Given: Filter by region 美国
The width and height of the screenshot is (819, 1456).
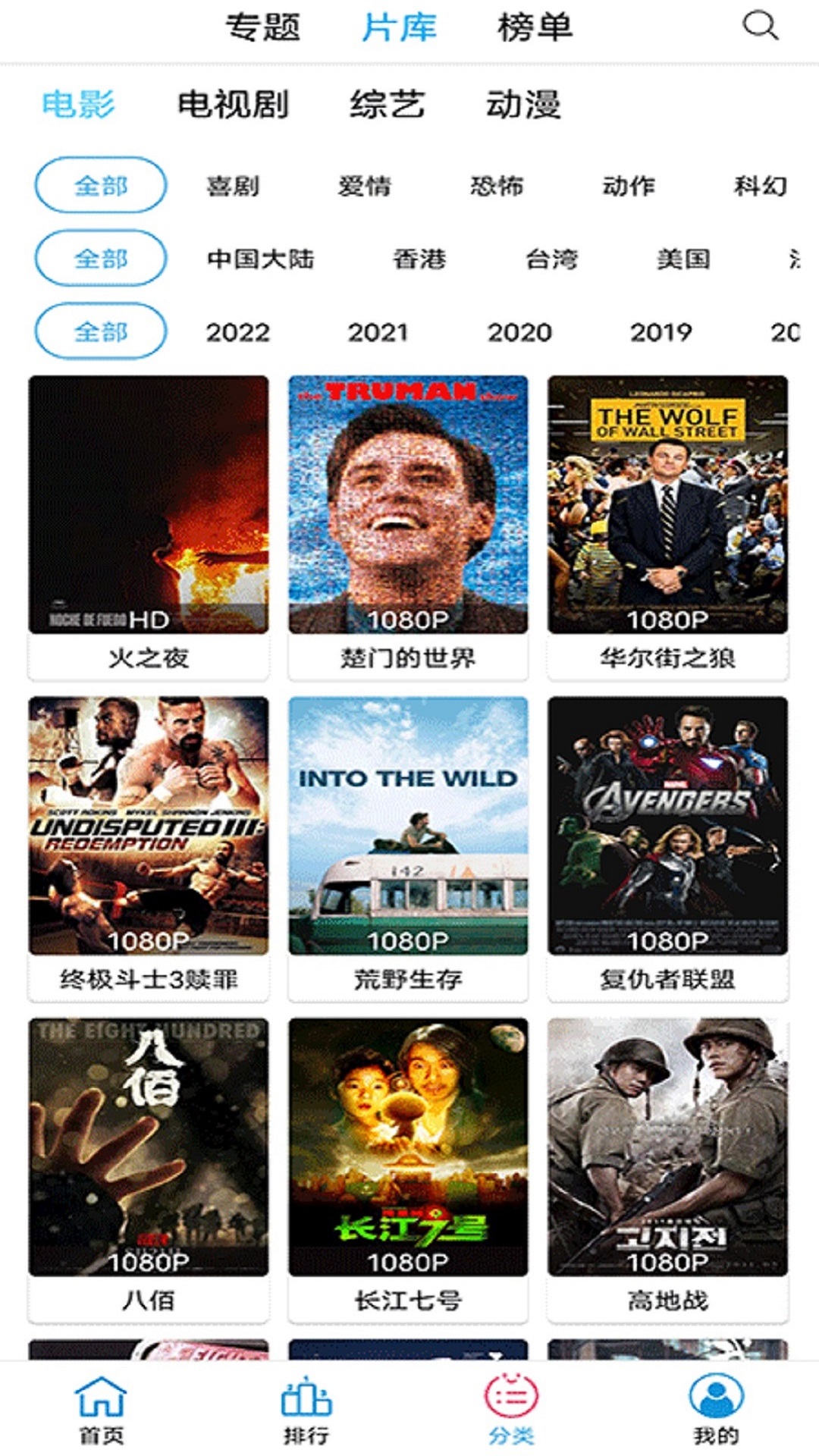Looking at the screenshot, I should coord(683,259).
